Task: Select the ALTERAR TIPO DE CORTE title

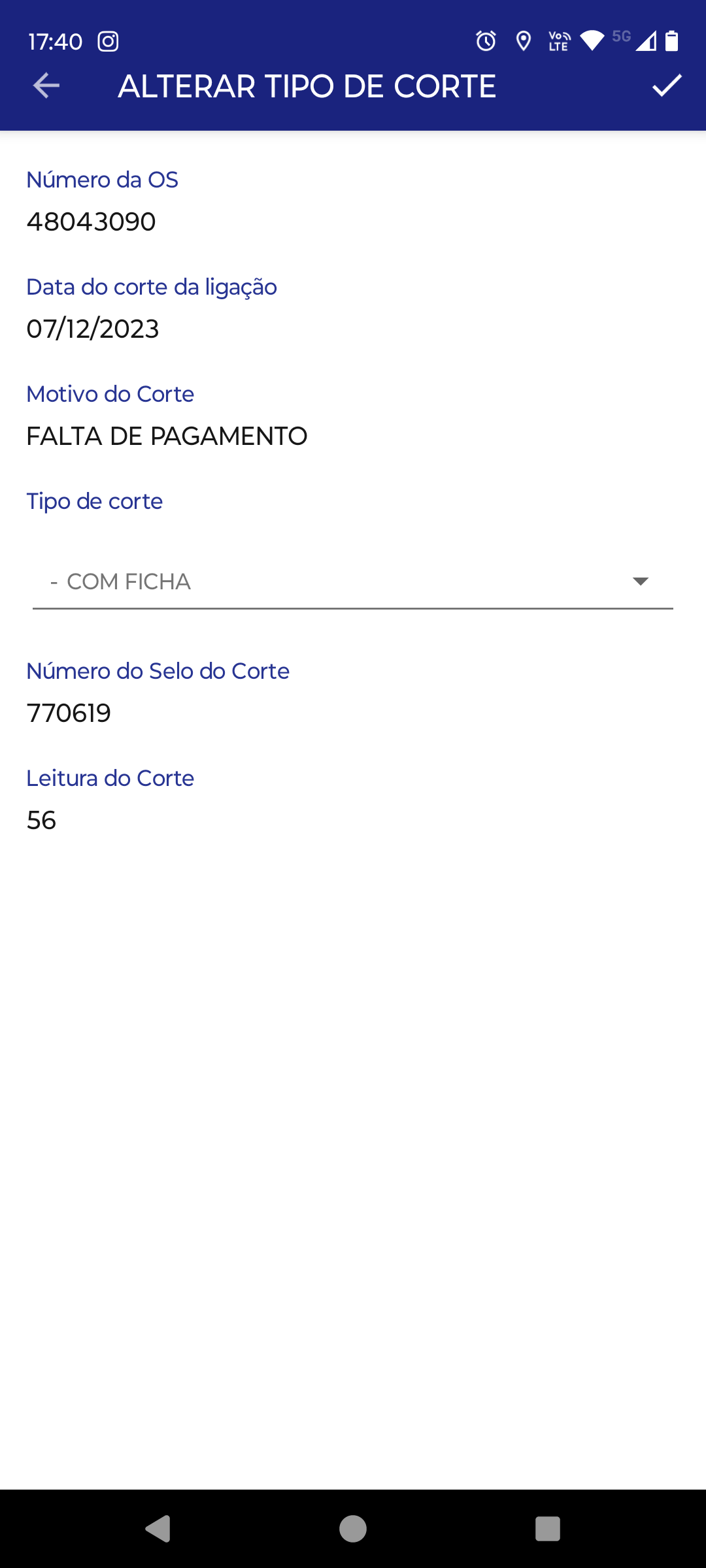Action: click(306, 86)
